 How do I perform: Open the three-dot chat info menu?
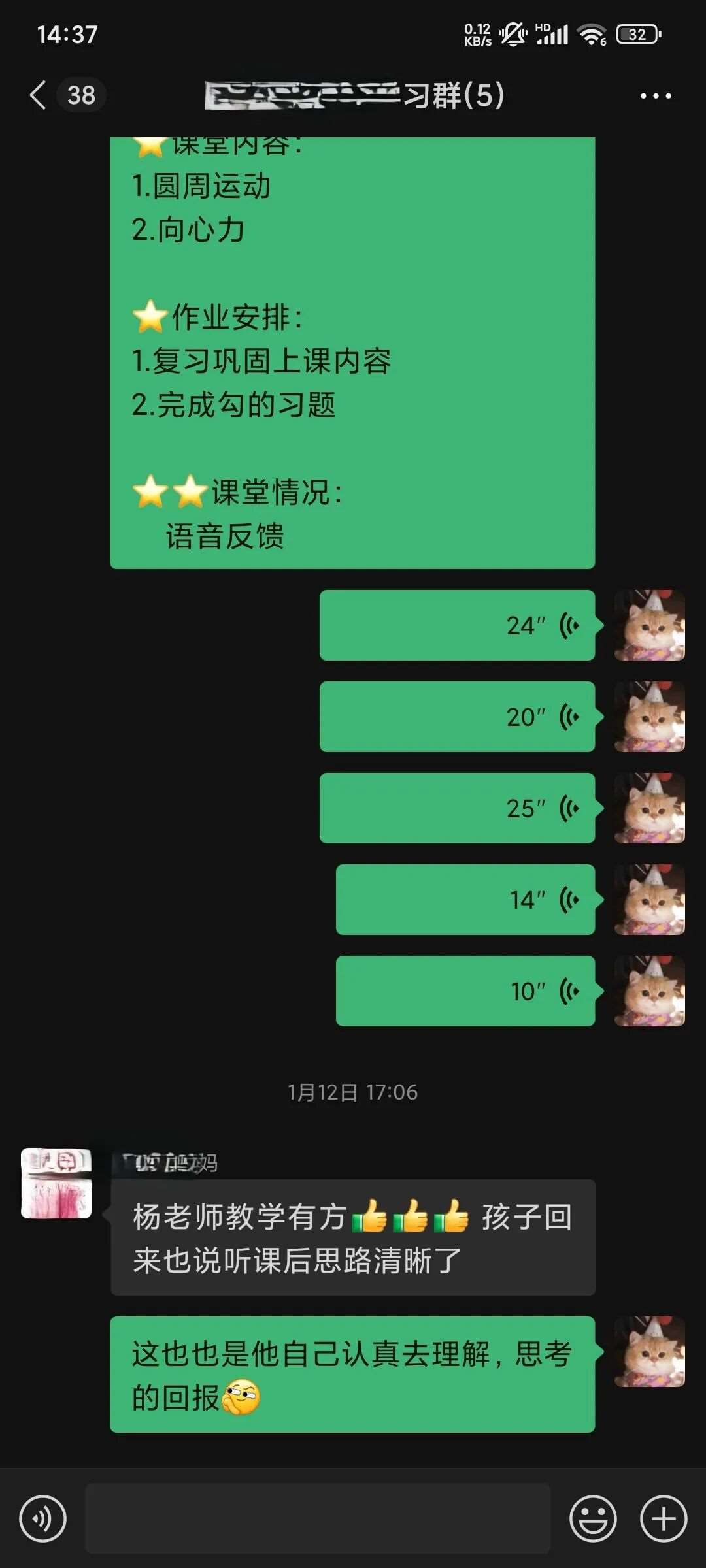click(655, 96)
